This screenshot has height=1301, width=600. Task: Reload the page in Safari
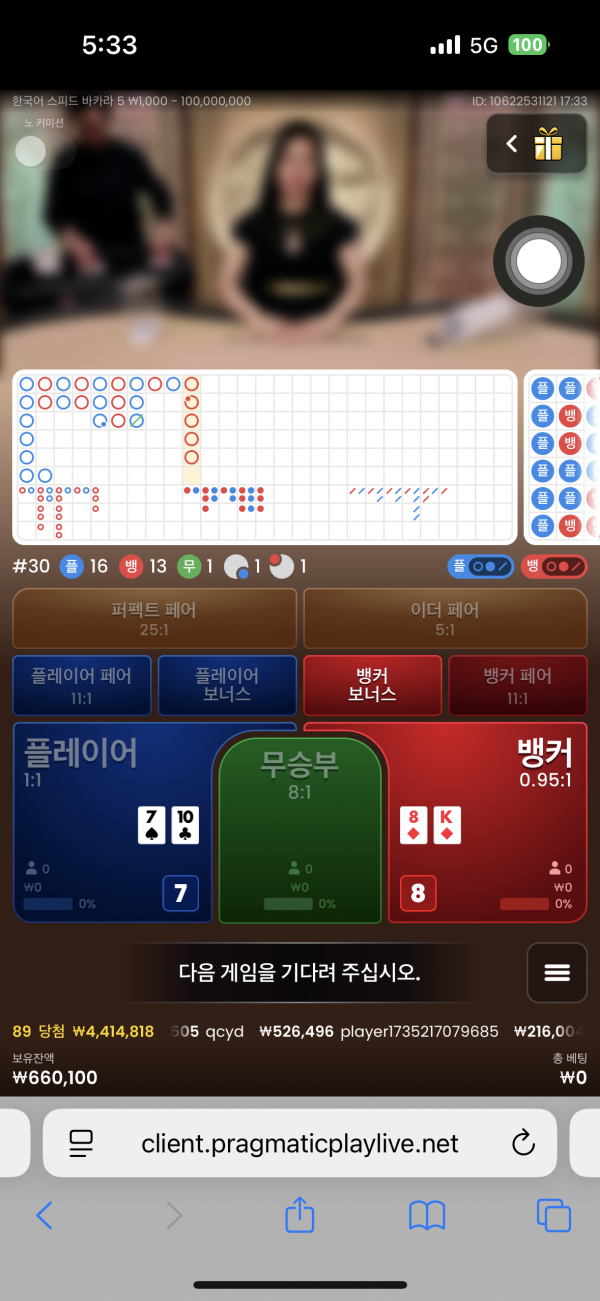coord(523,1143)
